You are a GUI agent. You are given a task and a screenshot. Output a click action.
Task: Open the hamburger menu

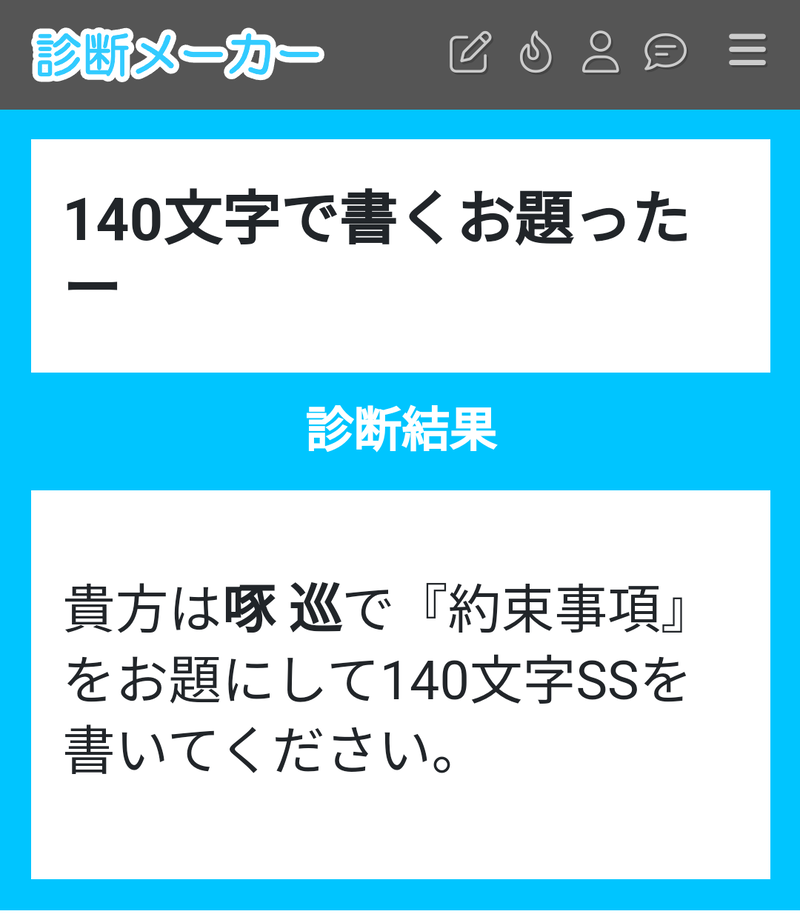pyautogui.click(x=747, y=51)
